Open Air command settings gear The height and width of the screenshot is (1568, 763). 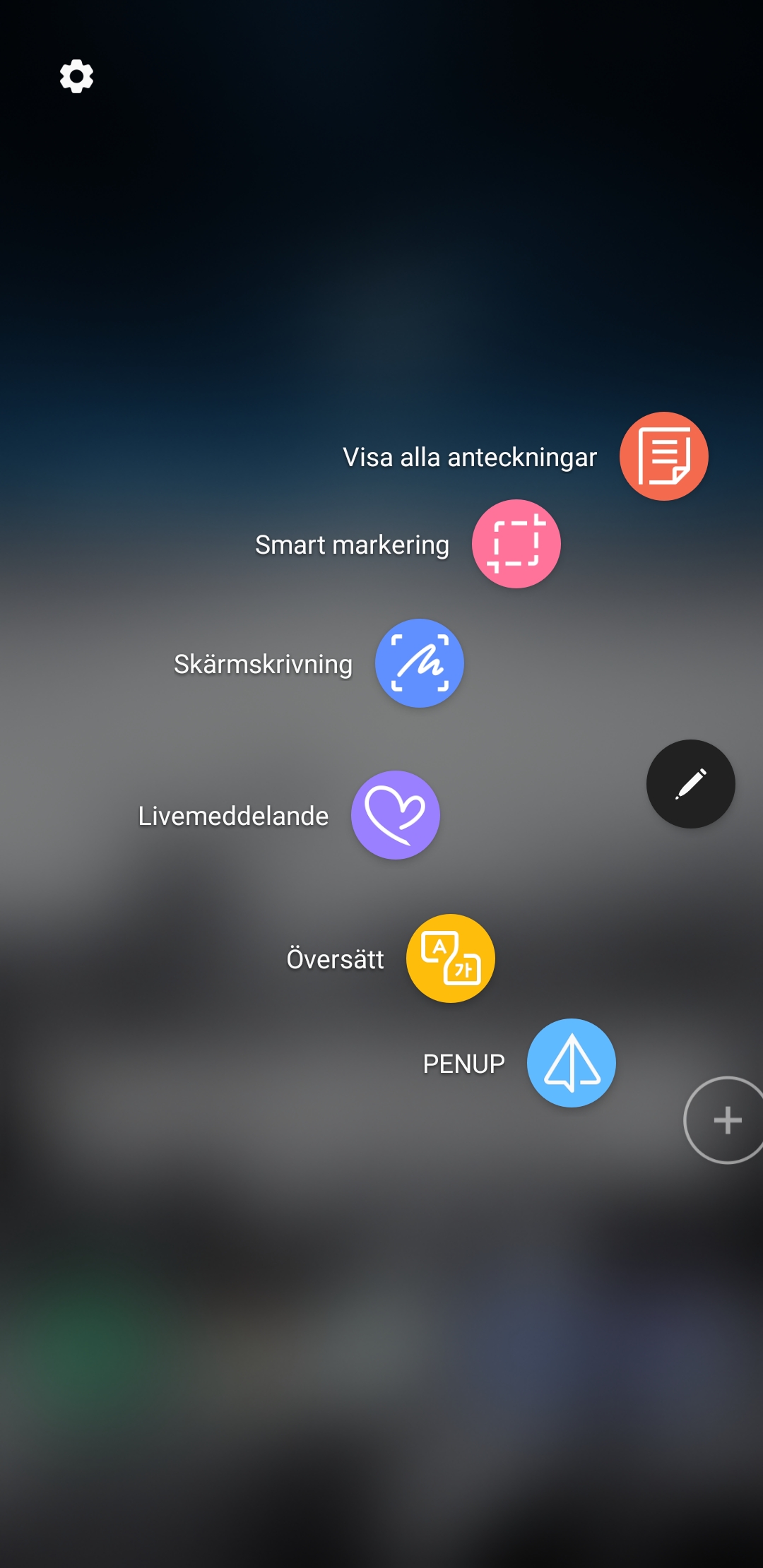(x=76, y=76)
